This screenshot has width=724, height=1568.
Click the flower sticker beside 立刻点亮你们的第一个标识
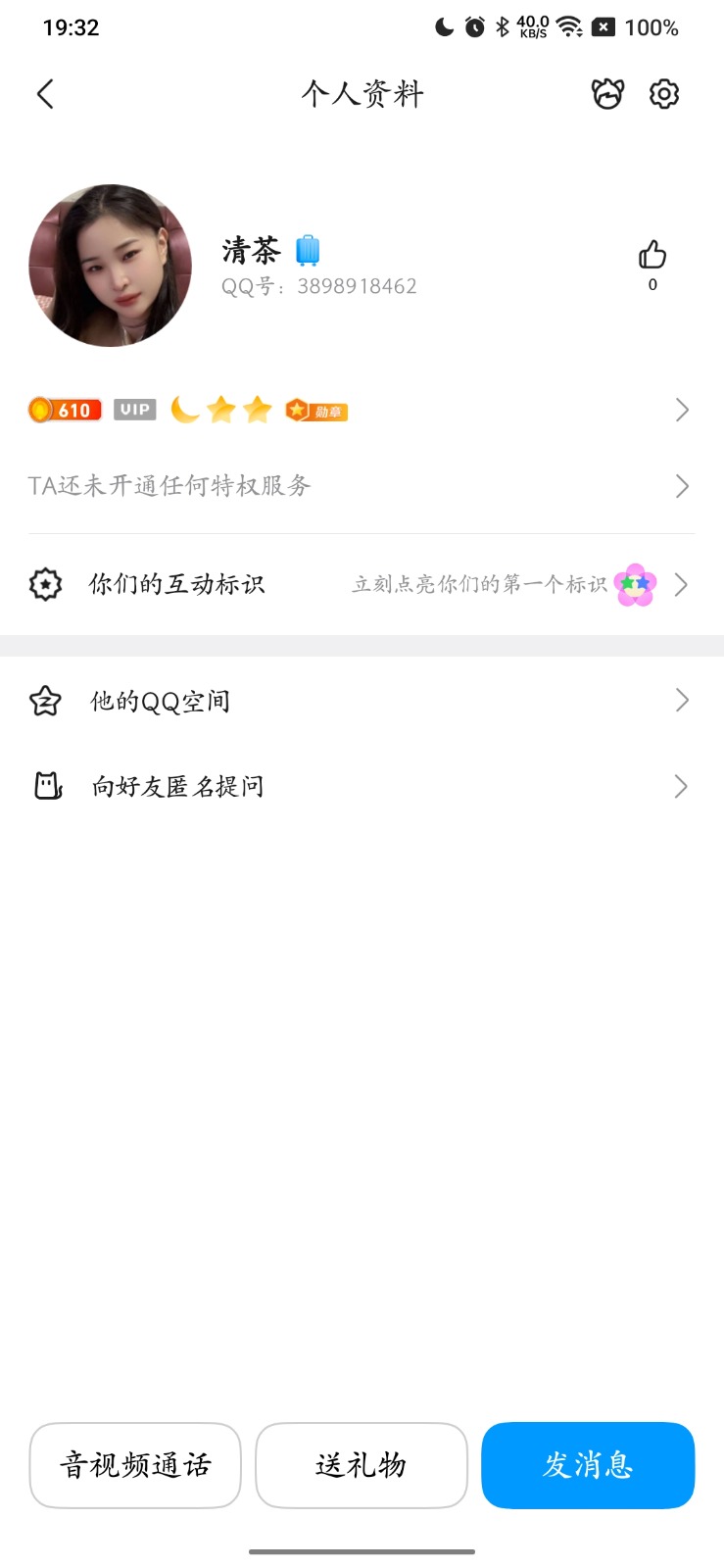click(635, 583)
